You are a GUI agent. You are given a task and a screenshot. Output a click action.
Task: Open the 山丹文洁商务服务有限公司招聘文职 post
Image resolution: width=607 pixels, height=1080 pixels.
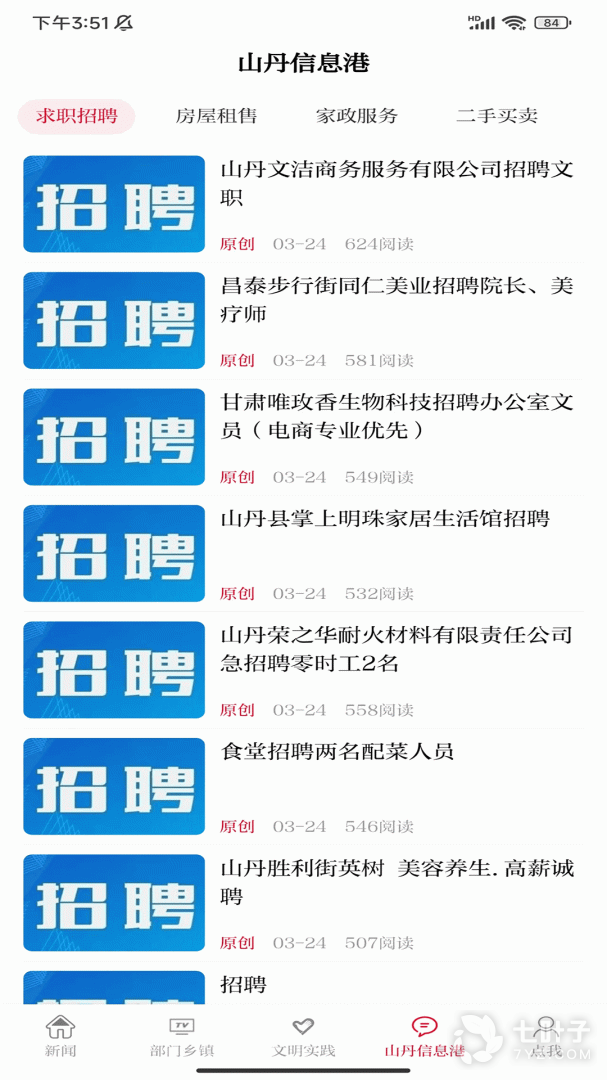pyautogui.click(x=397, y=183)
